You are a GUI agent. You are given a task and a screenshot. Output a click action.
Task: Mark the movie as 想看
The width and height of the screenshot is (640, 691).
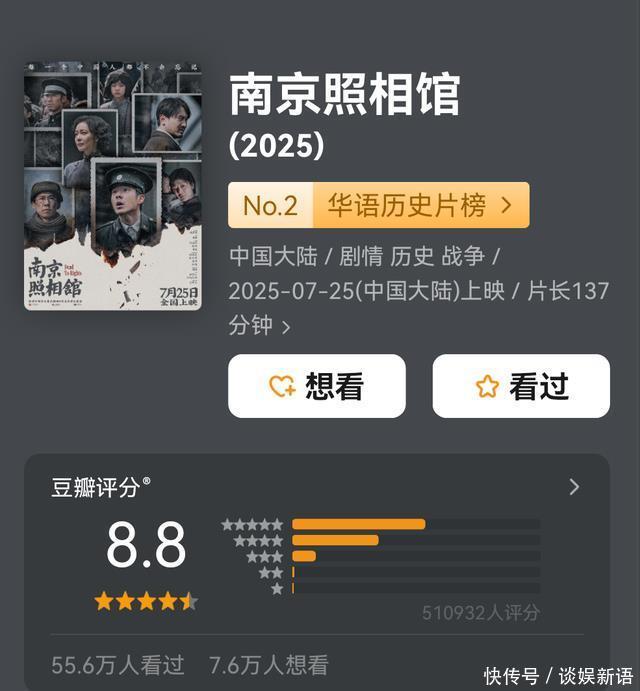(x=316, y=386)
